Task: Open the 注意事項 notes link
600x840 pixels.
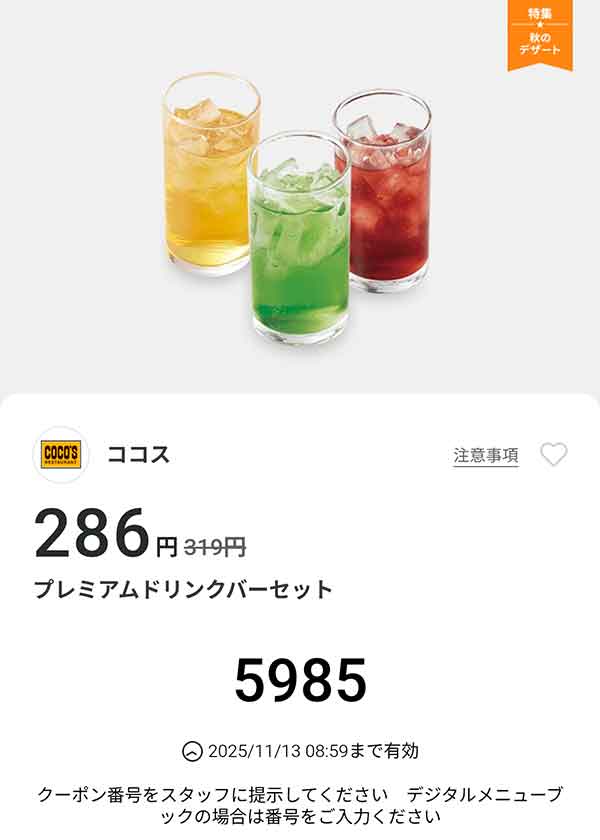Action: 486,456
